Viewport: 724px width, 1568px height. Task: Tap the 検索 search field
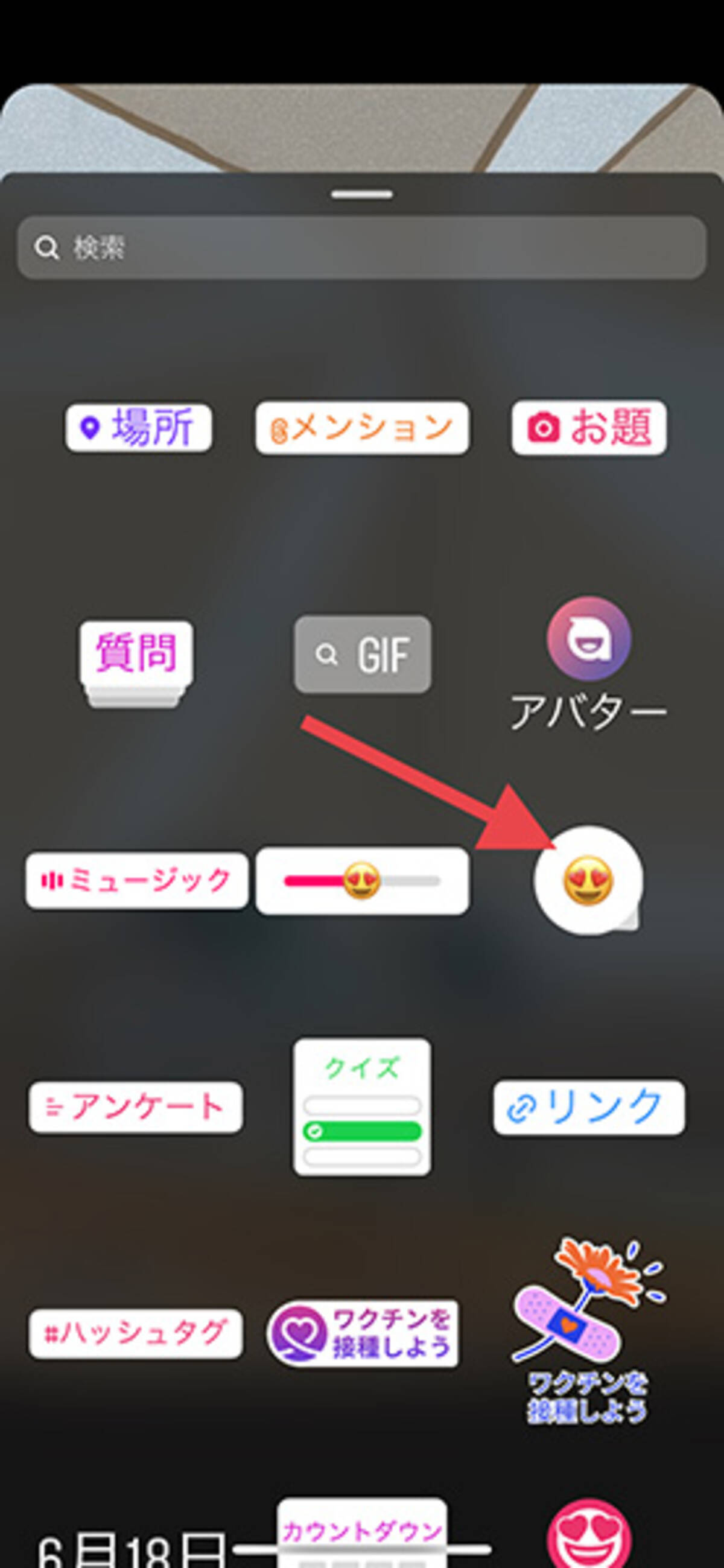click(x=361, y=248)
